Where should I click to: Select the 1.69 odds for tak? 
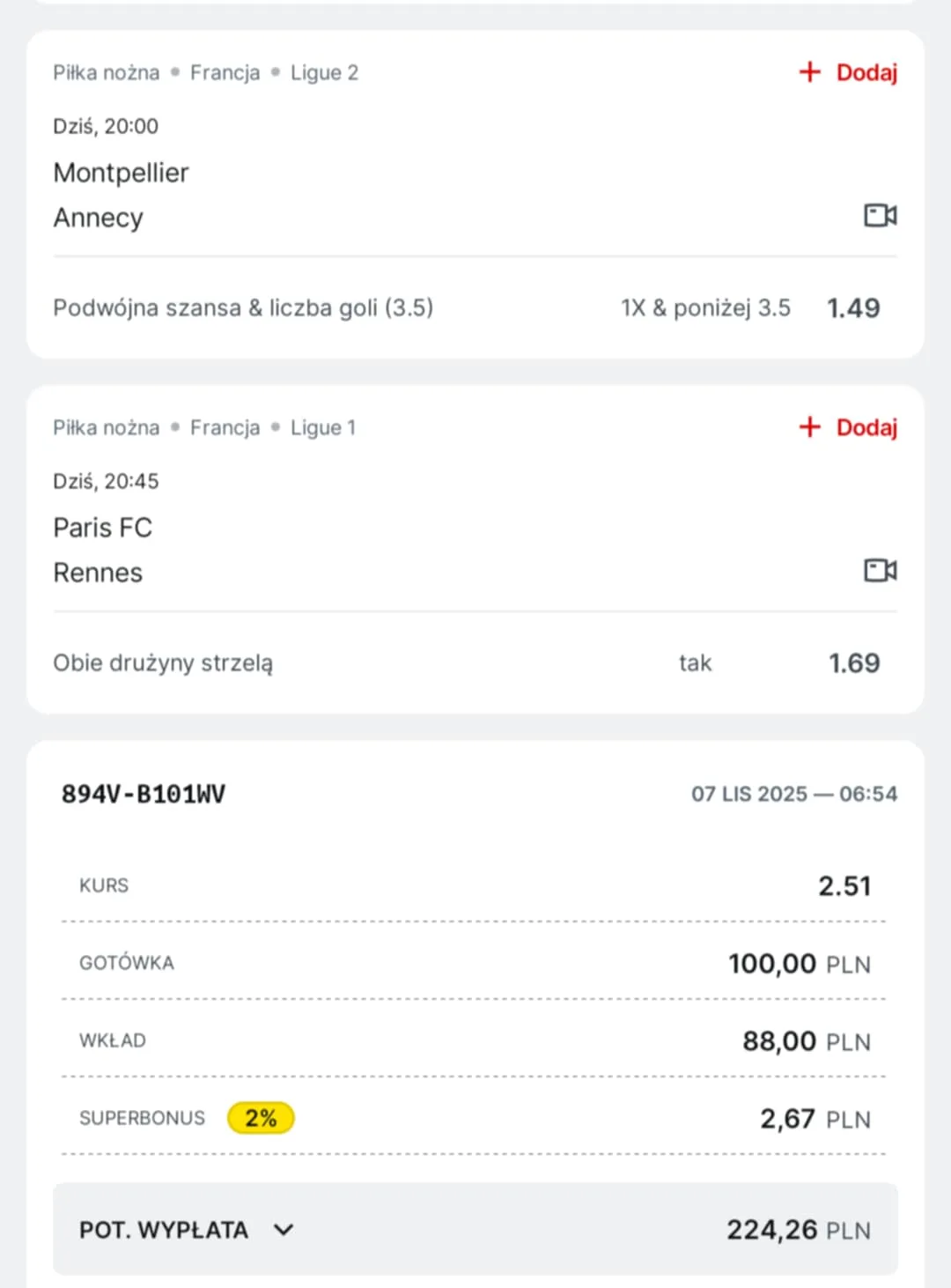pos(852,662)
